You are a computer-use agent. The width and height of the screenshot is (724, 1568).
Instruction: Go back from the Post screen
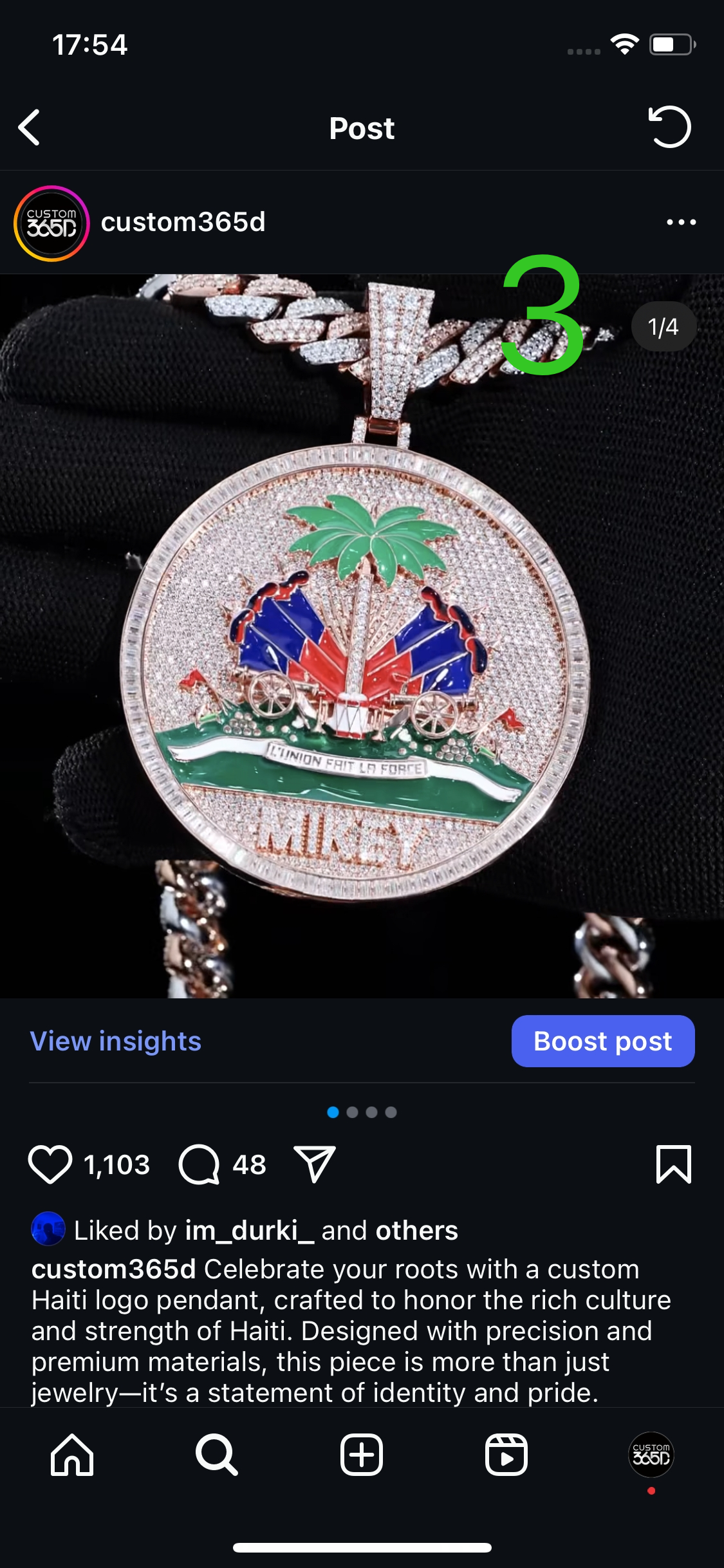click(x=30, y=127)
